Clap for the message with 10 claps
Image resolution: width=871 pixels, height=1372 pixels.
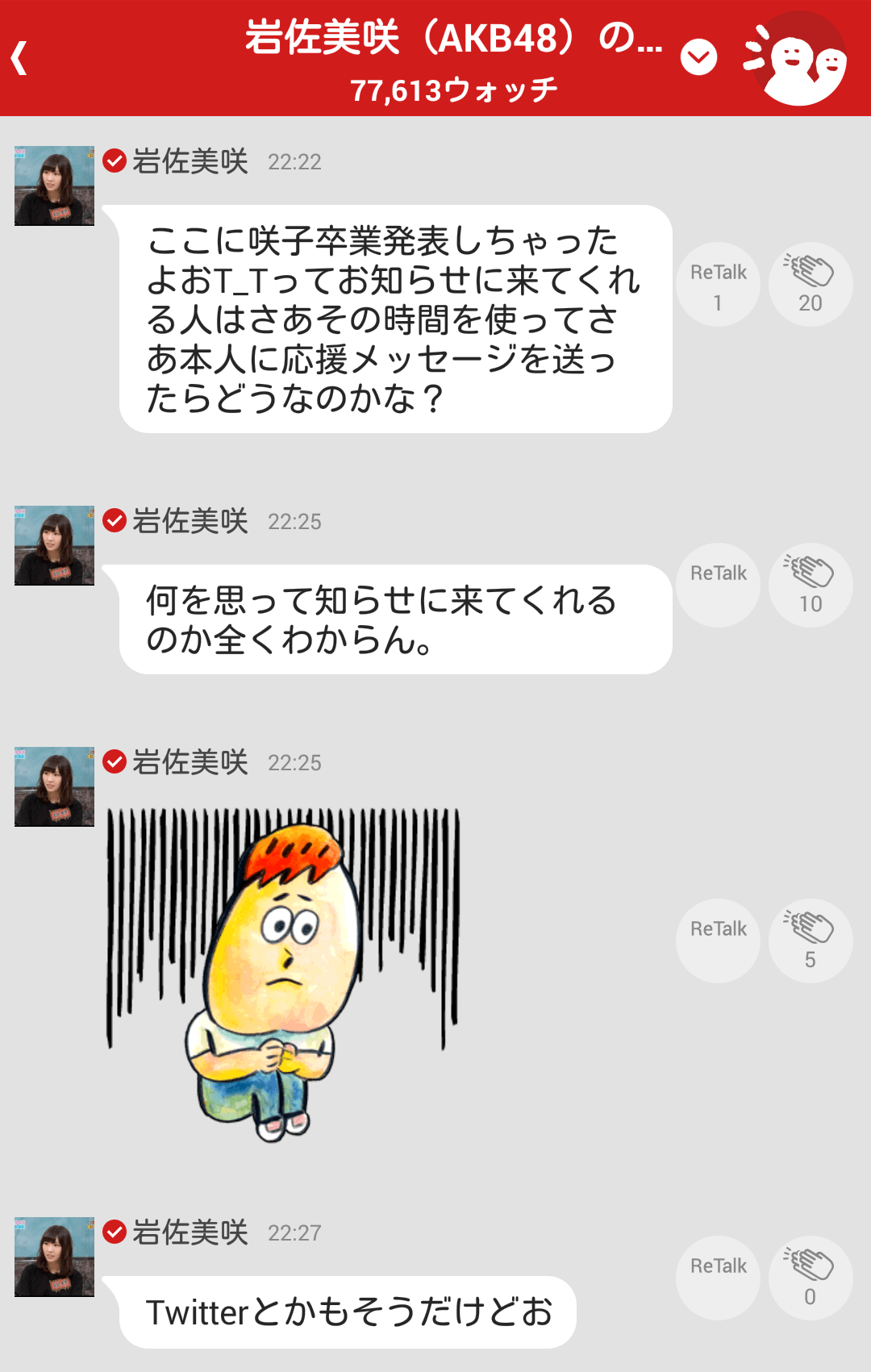click(810, 586)
